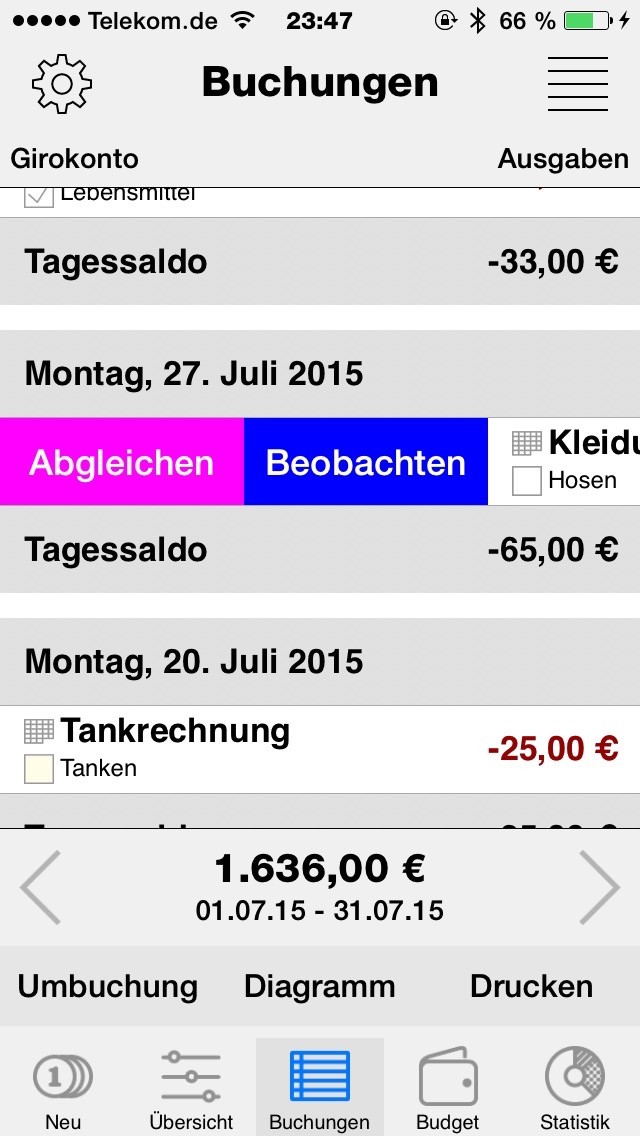This screenshot has height=1136, width=640.
Task: Open the list menu icon
Action: click(x=577, y=84)
